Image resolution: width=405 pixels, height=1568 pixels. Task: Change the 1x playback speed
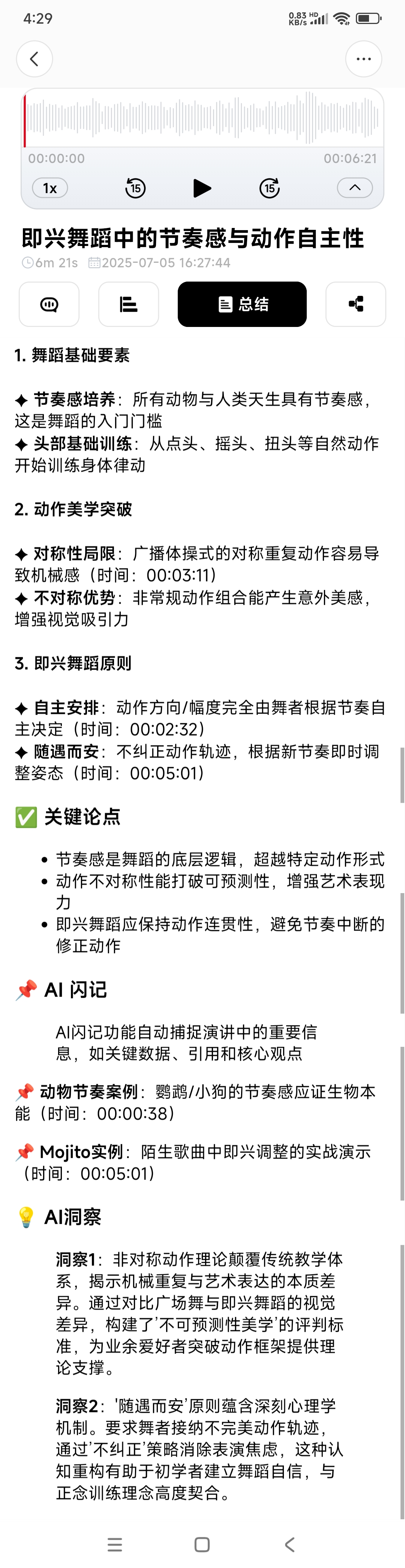pyautogui.click(x=50, y=188)
